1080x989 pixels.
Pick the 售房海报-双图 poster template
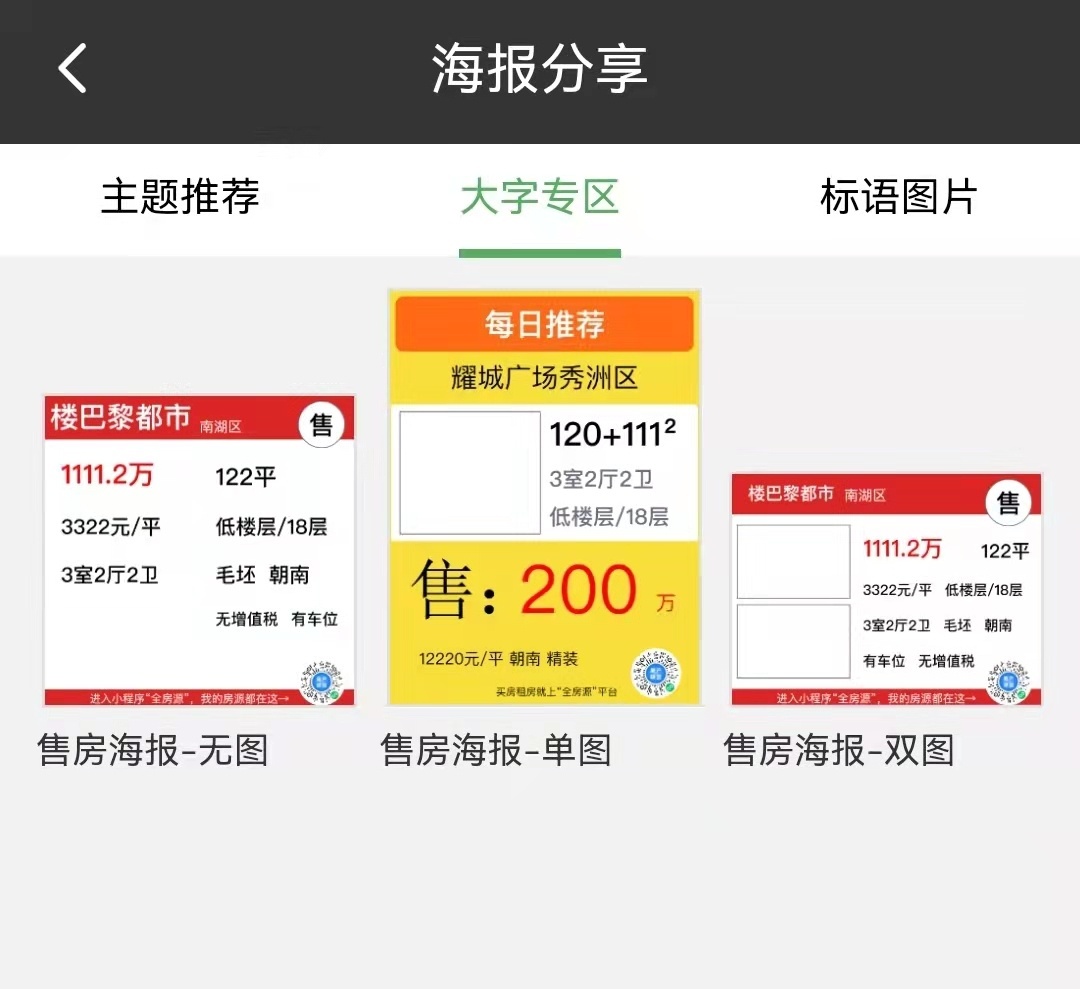[886, 590]
